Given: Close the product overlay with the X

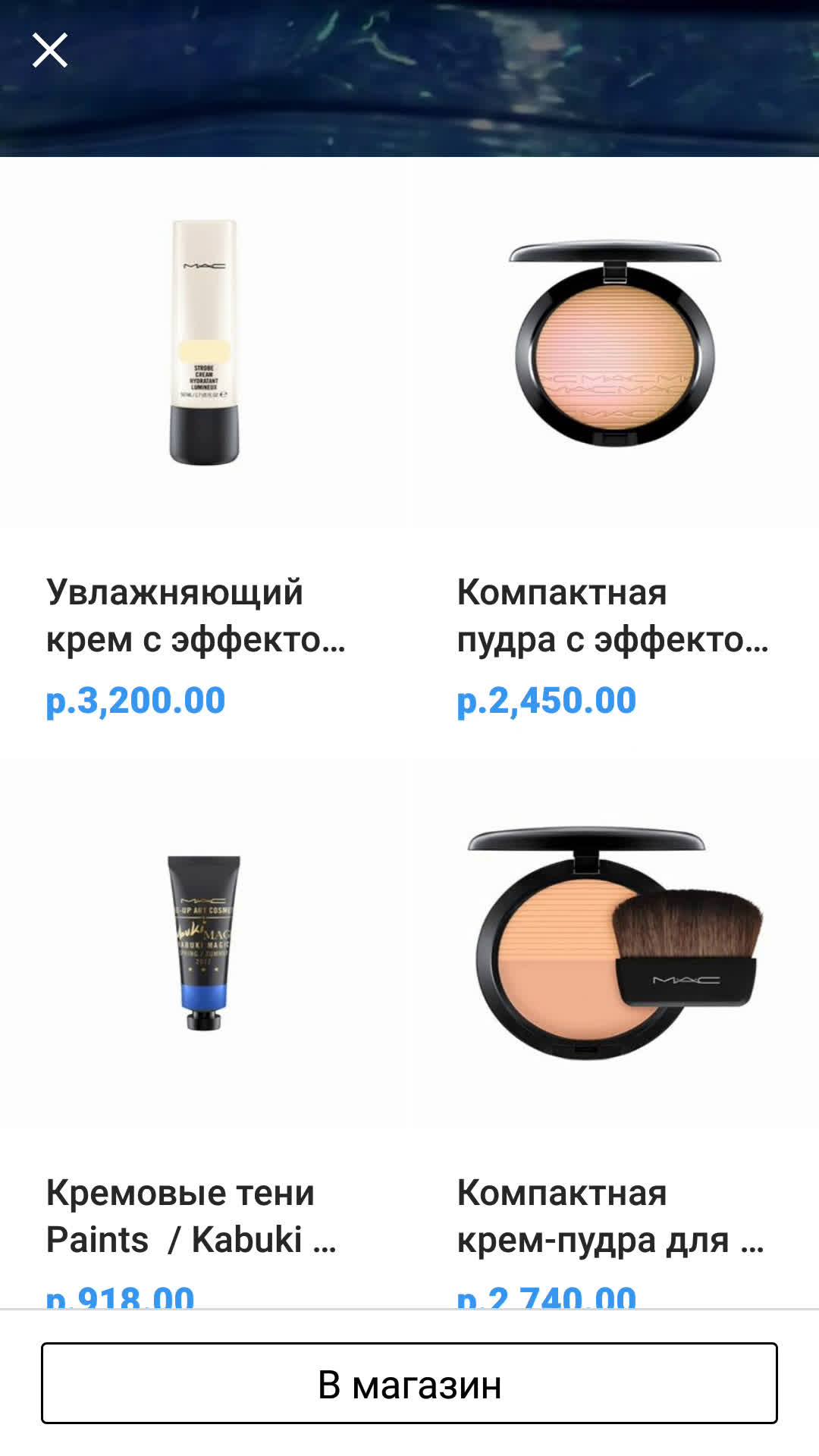Looking at the screenshot, I should [x=50, y=50].
